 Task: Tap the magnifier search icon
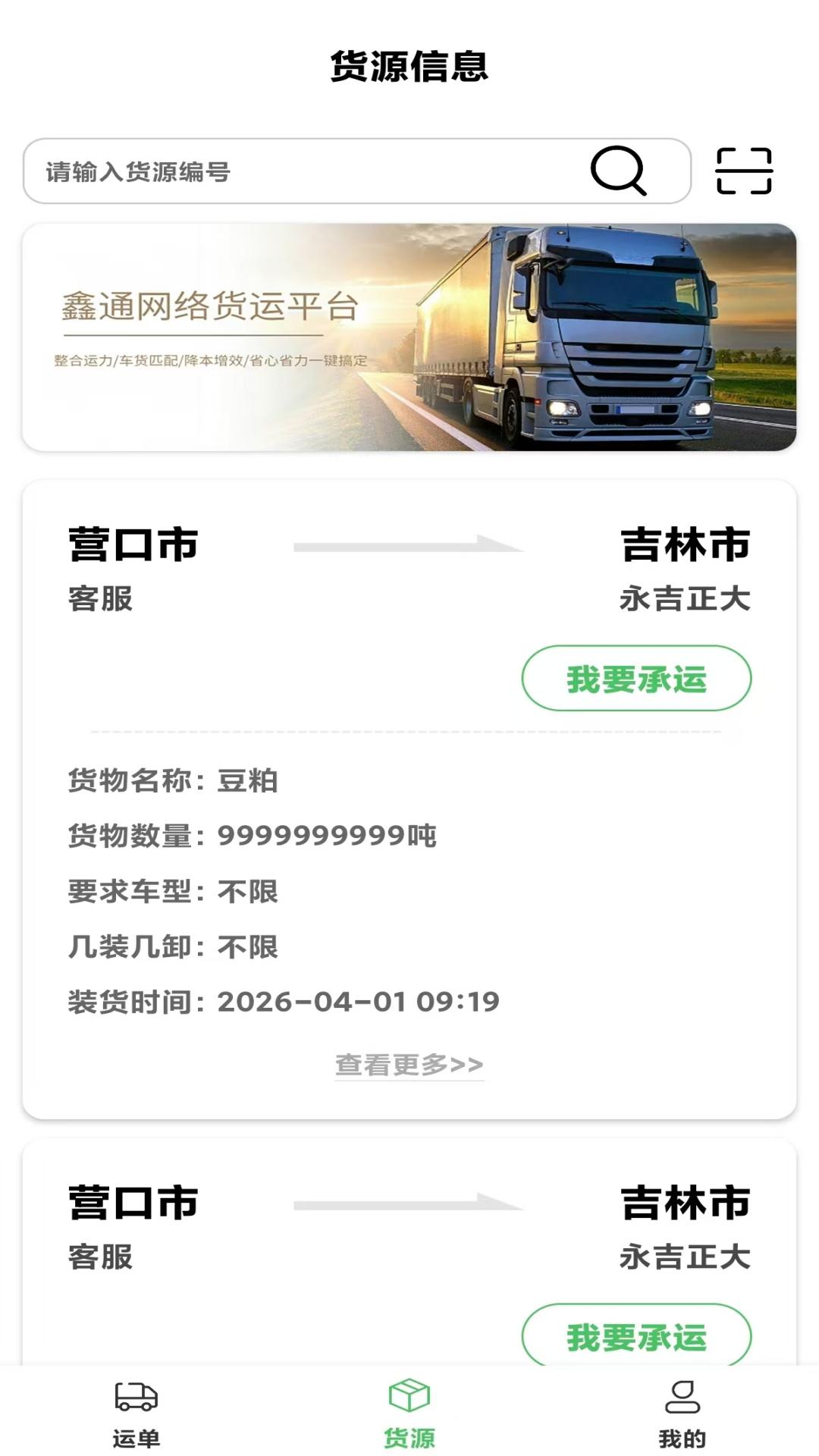click(620, 171)
